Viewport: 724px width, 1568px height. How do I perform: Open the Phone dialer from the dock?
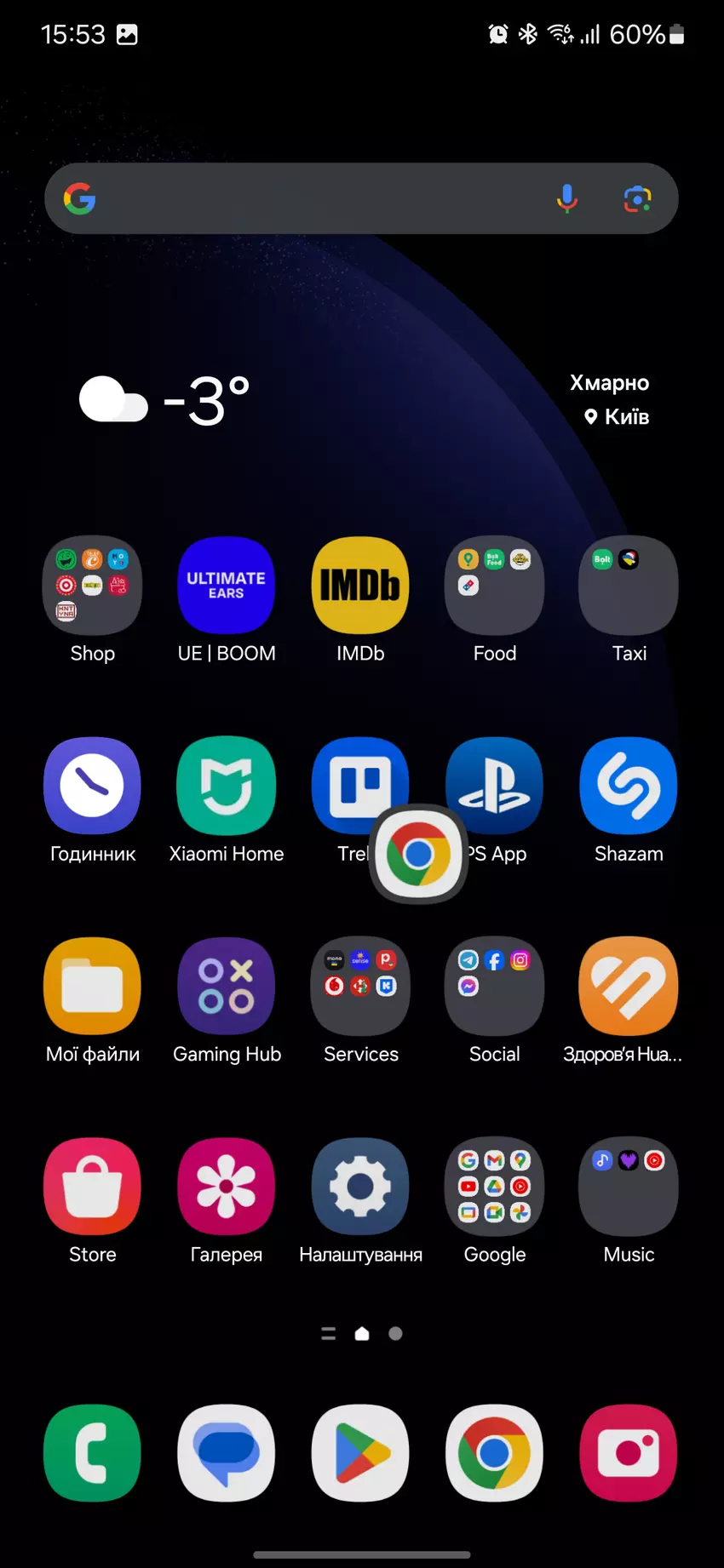pyautogui.click(x=92, y=1453)
